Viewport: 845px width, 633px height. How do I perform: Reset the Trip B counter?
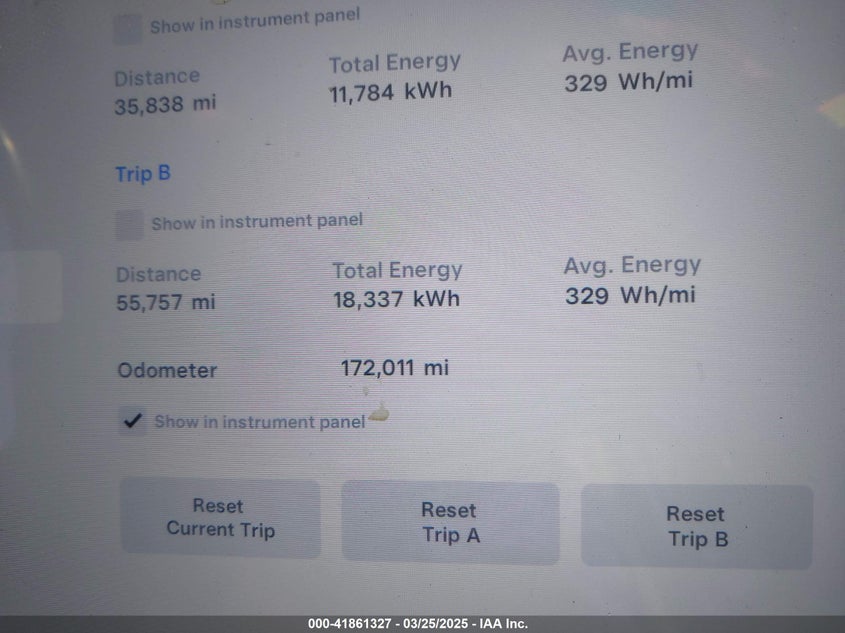[697, 526]
